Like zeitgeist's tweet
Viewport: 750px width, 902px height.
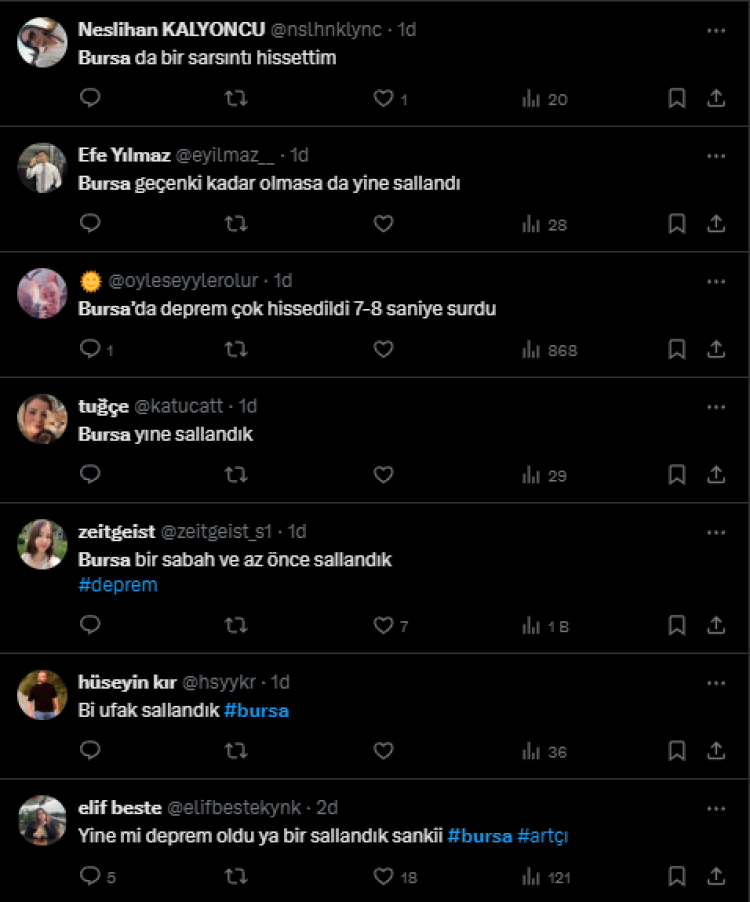[x=383, y=626]
